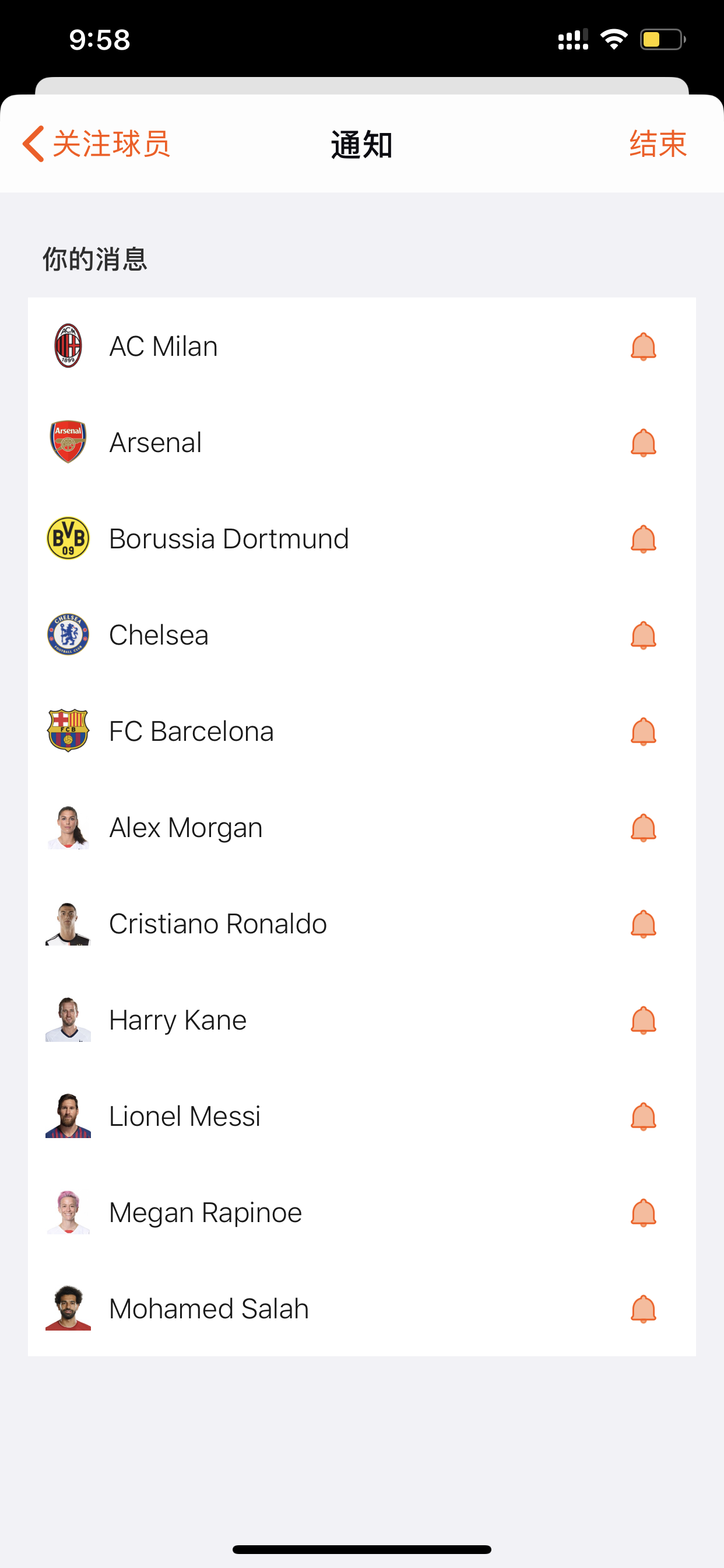Turn off Borussia Dortmund notifications
The width and height of the screenshot is (724, 1568).
(643, 538)
